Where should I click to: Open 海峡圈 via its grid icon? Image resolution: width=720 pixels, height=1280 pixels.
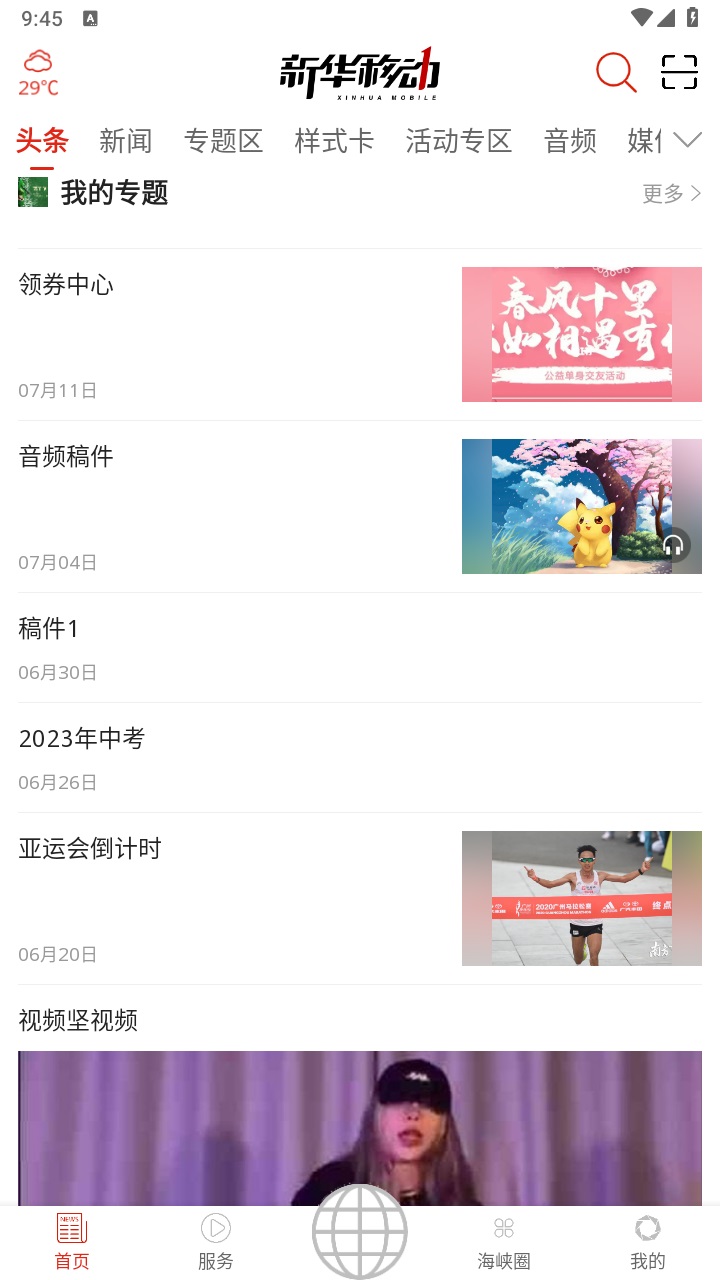click(x=503, y=1227)
